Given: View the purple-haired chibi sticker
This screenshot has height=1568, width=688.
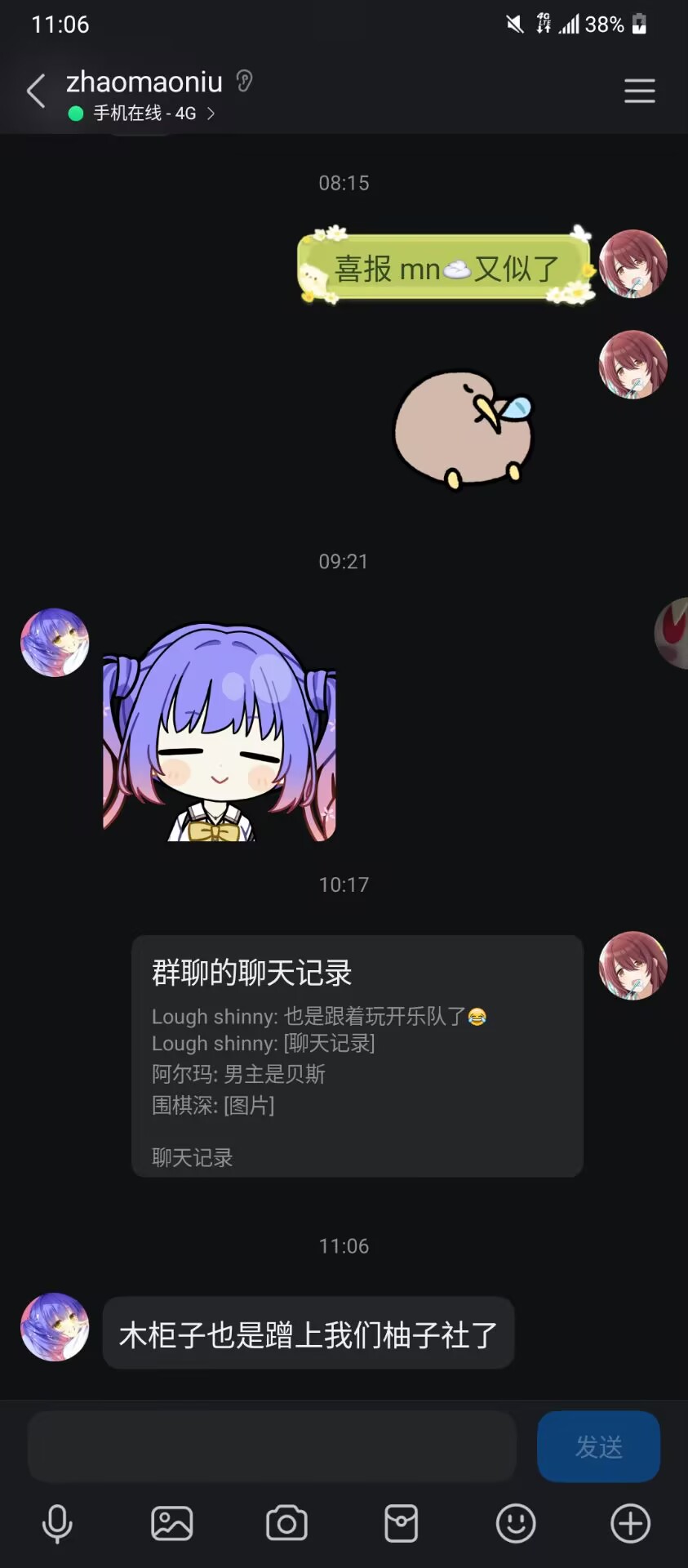Looking at the screenshot, I should click(219, 733).
